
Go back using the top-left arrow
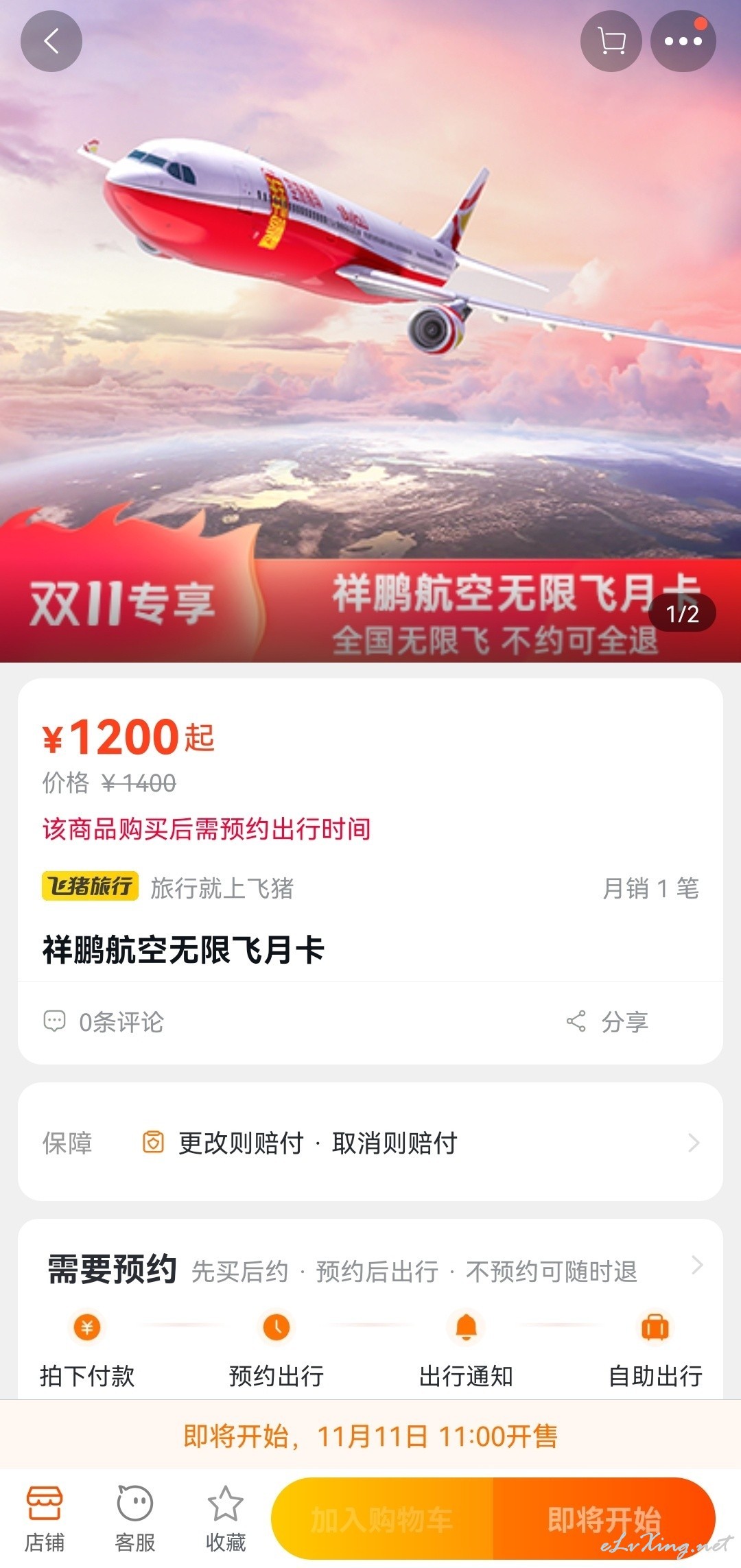(51, 41)
